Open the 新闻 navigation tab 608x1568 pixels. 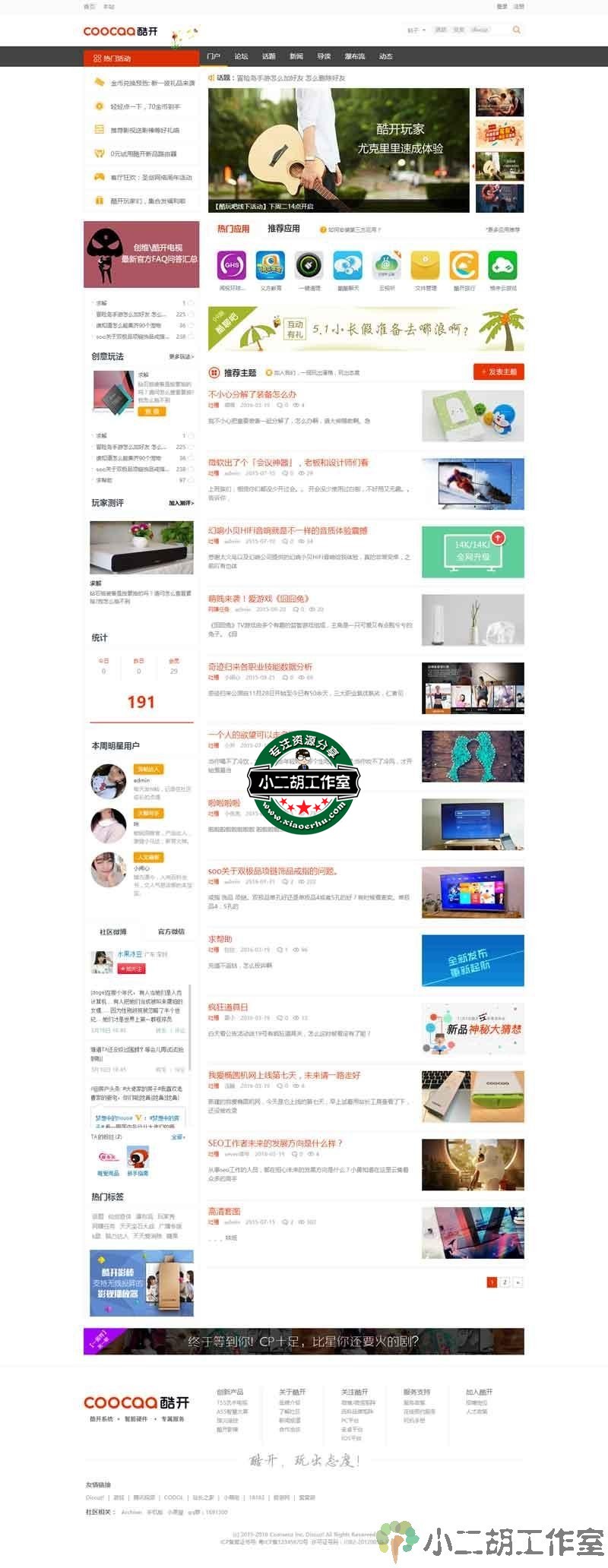(296, 56)
